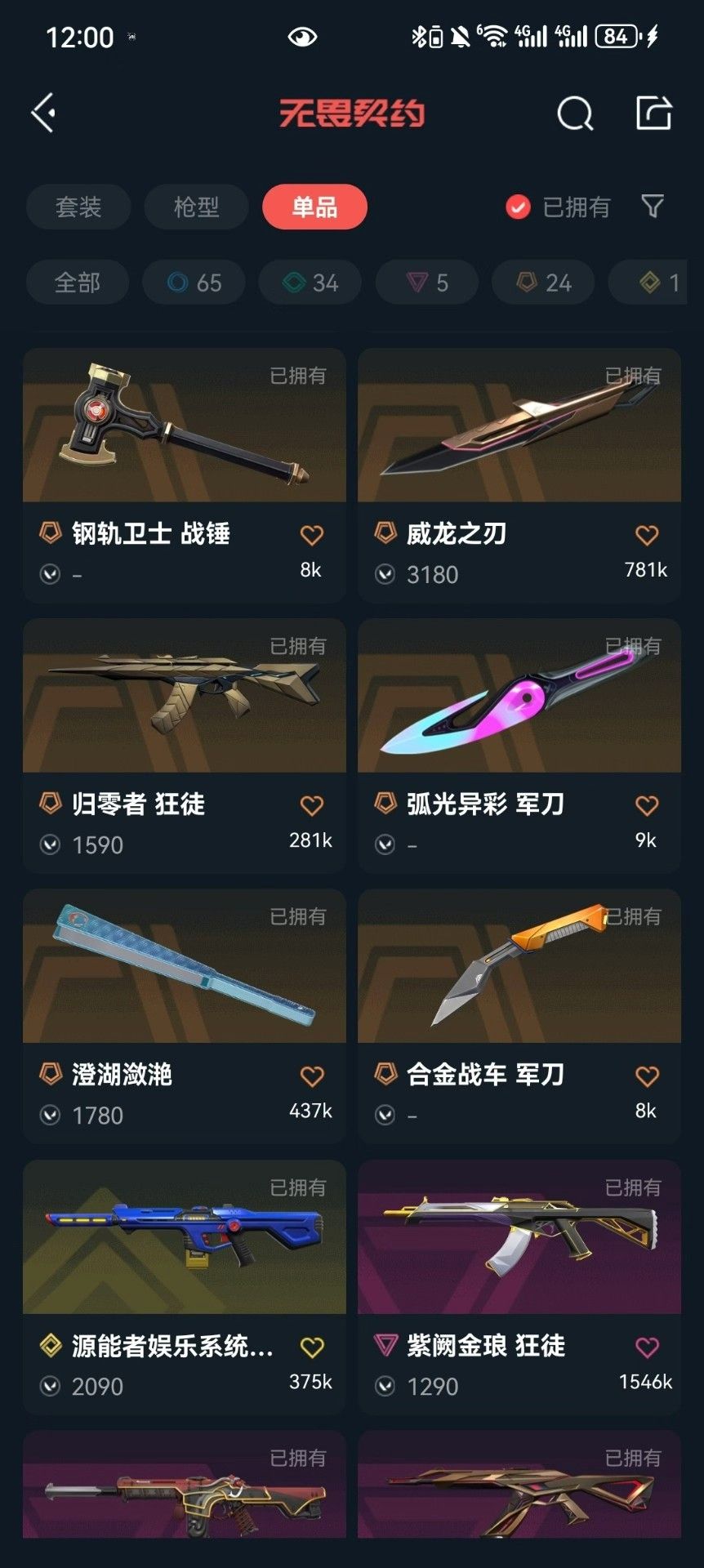
Task: Filter by the green tier chip 34
Action: 310,283
